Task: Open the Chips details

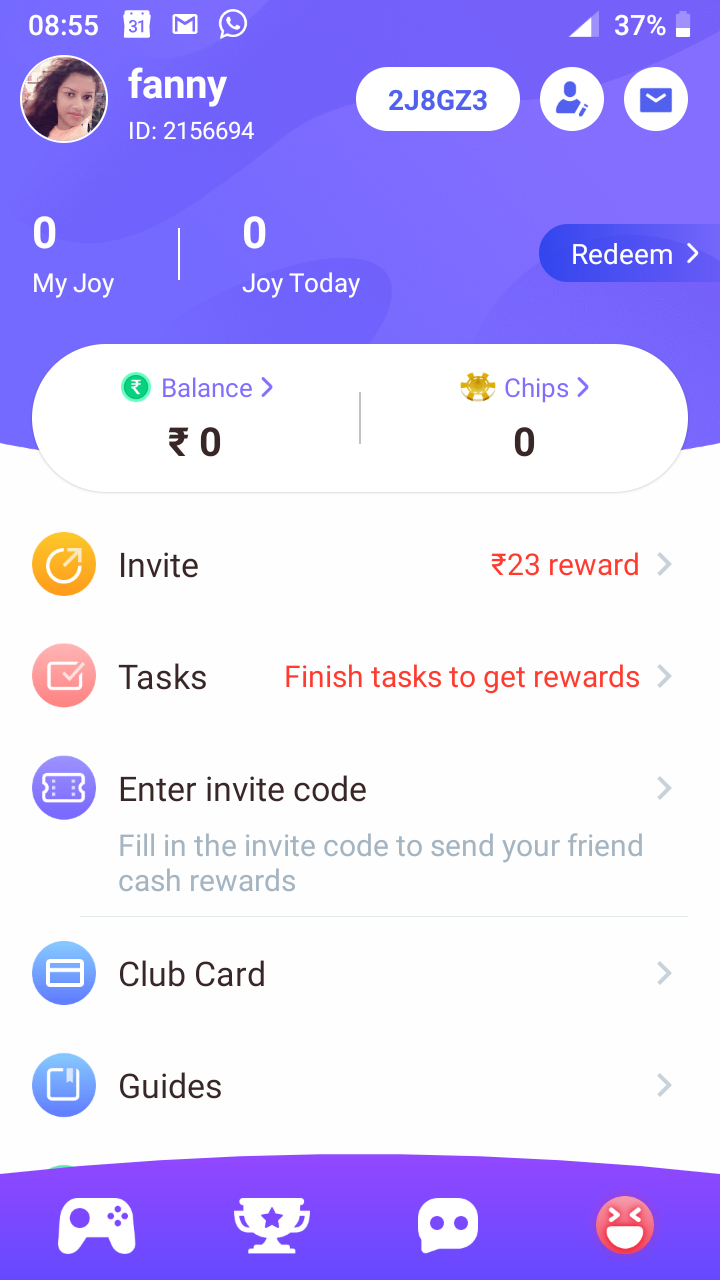Action: click(526, 388)
